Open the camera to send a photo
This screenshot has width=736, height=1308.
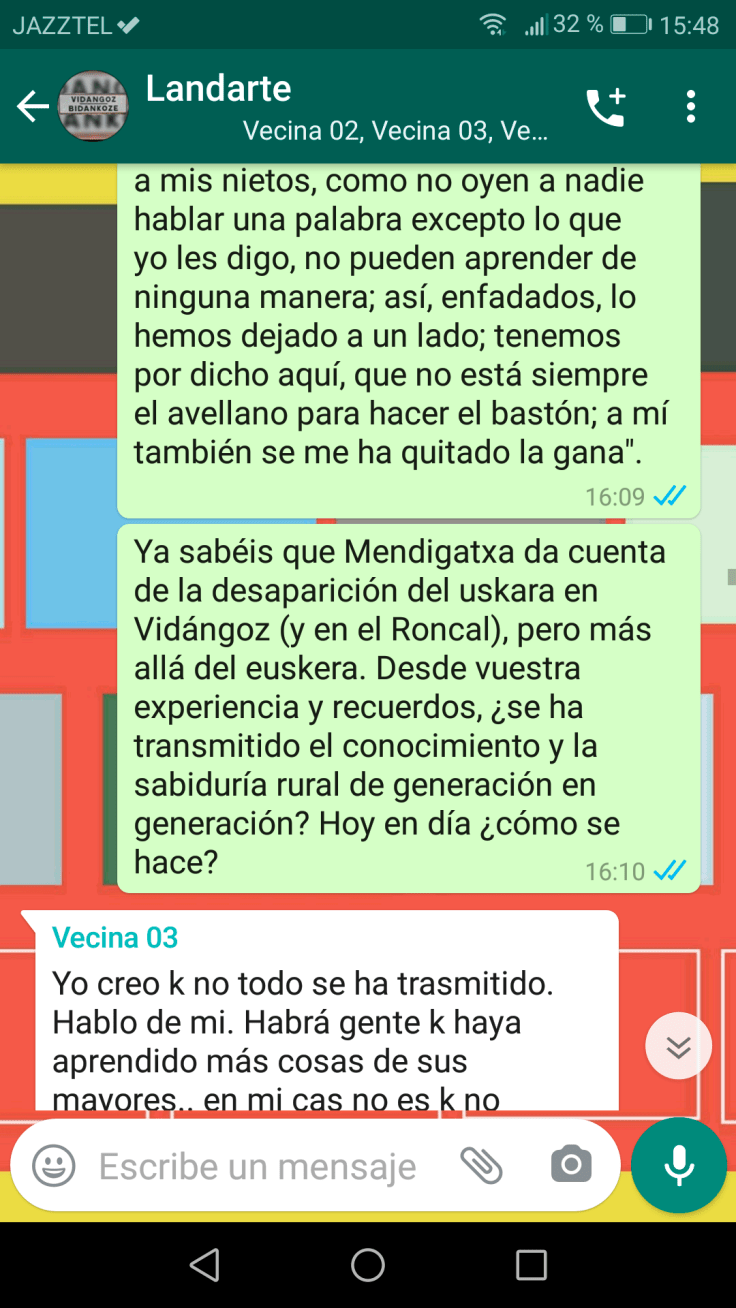571,1165
